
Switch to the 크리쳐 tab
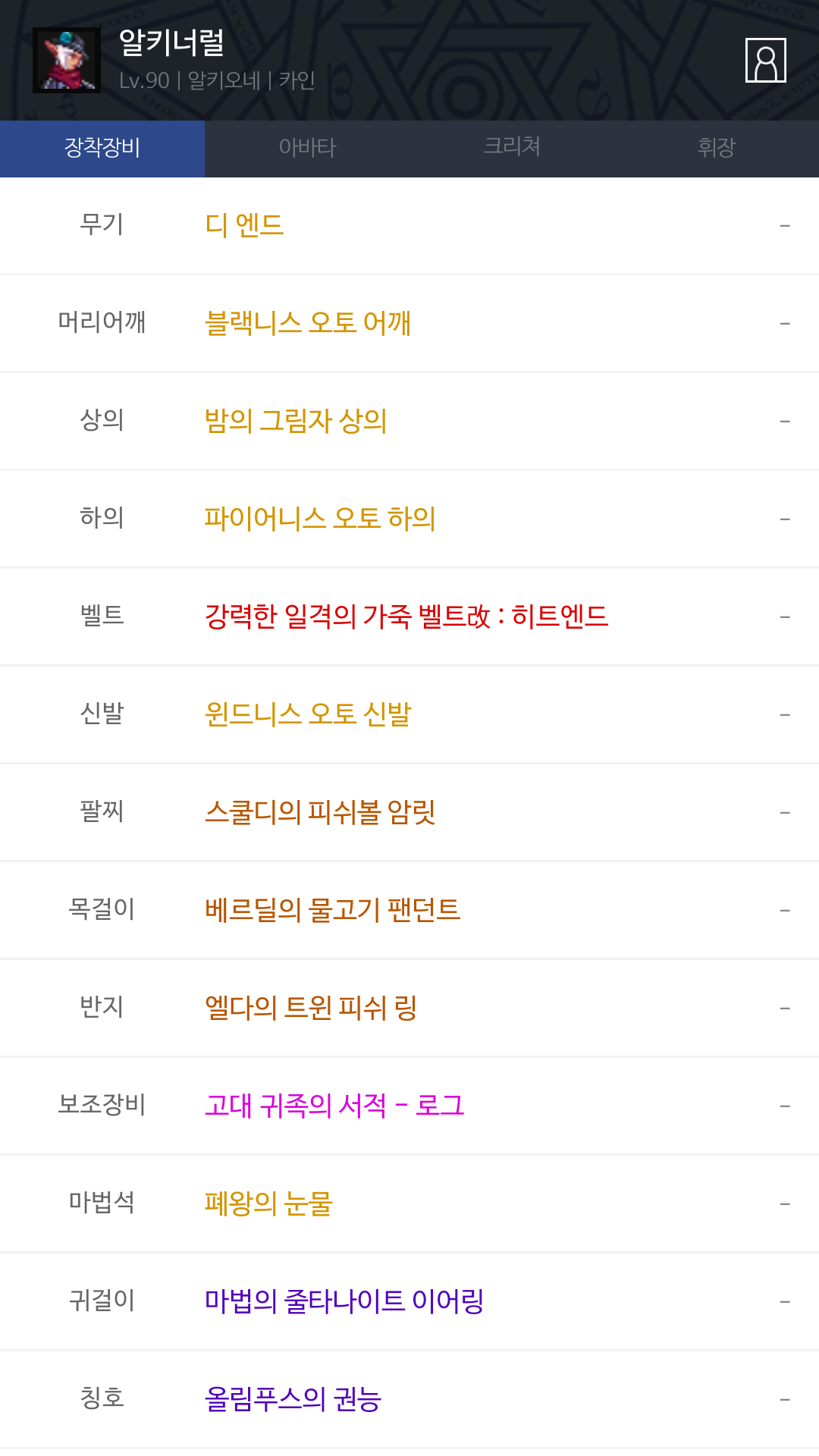pyautogui.click(x=512, y=148)
